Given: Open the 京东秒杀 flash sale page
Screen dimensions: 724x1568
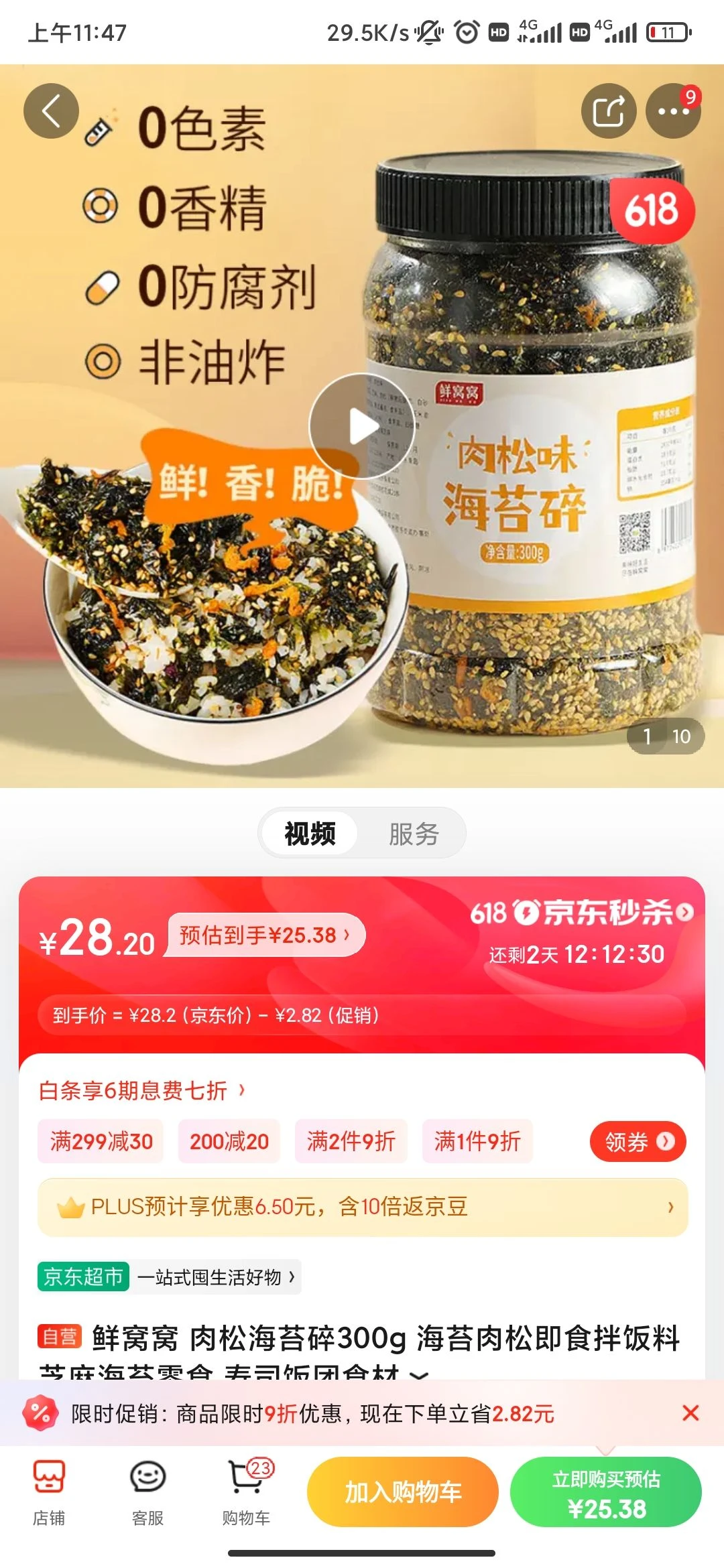Looking at the screenshot, I should click(x=581, y=913).
